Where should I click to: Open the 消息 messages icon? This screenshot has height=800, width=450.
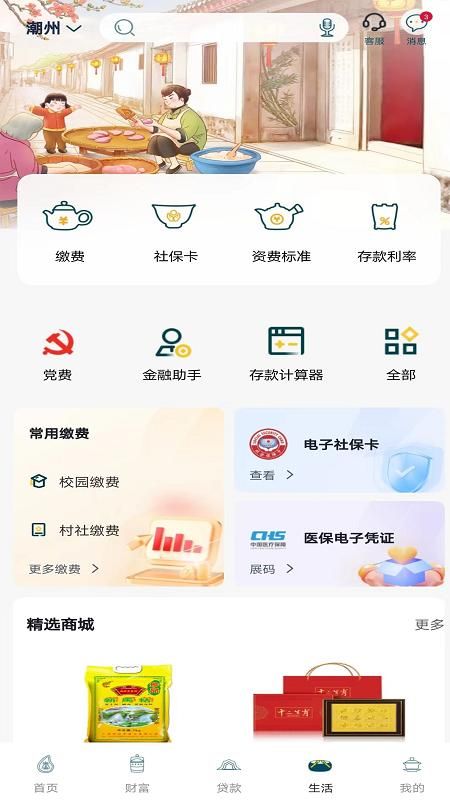click(x=416, y=29)
